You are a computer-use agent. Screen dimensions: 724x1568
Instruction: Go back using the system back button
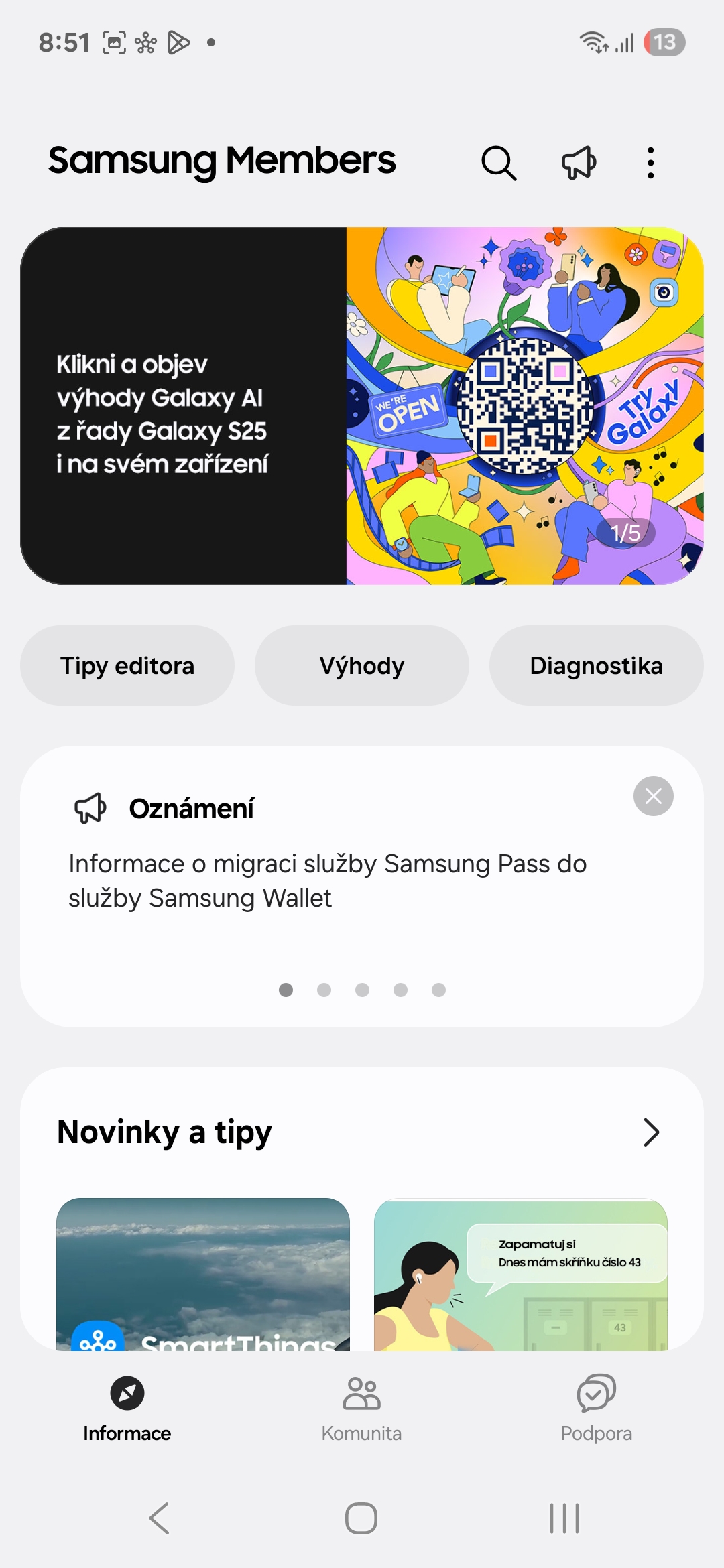[x=160, y=1518]
